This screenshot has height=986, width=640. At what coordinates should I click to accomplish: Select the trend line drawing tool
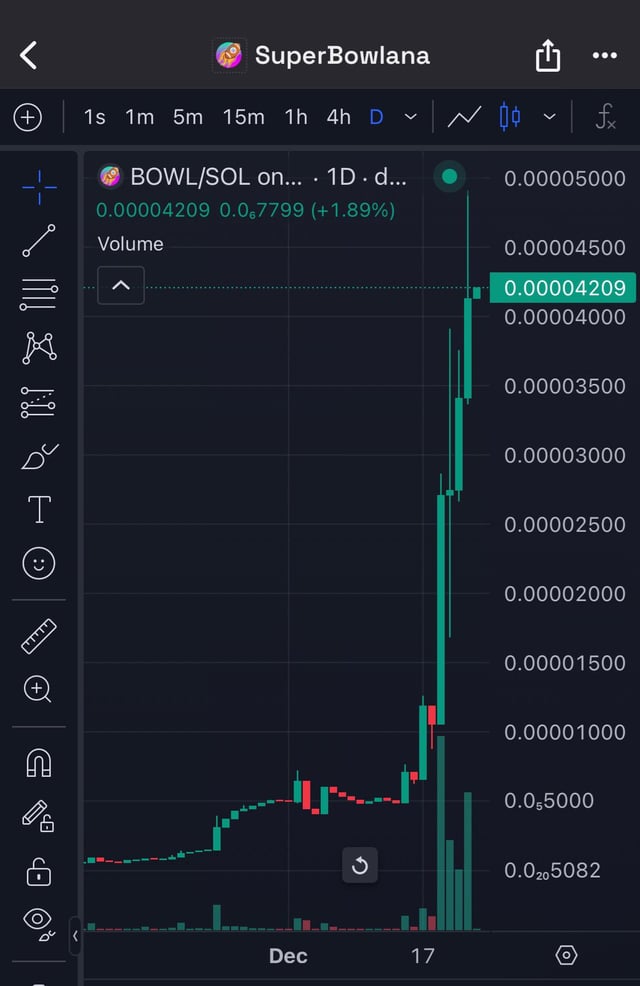pyautogui.click(x=39, y=241)
